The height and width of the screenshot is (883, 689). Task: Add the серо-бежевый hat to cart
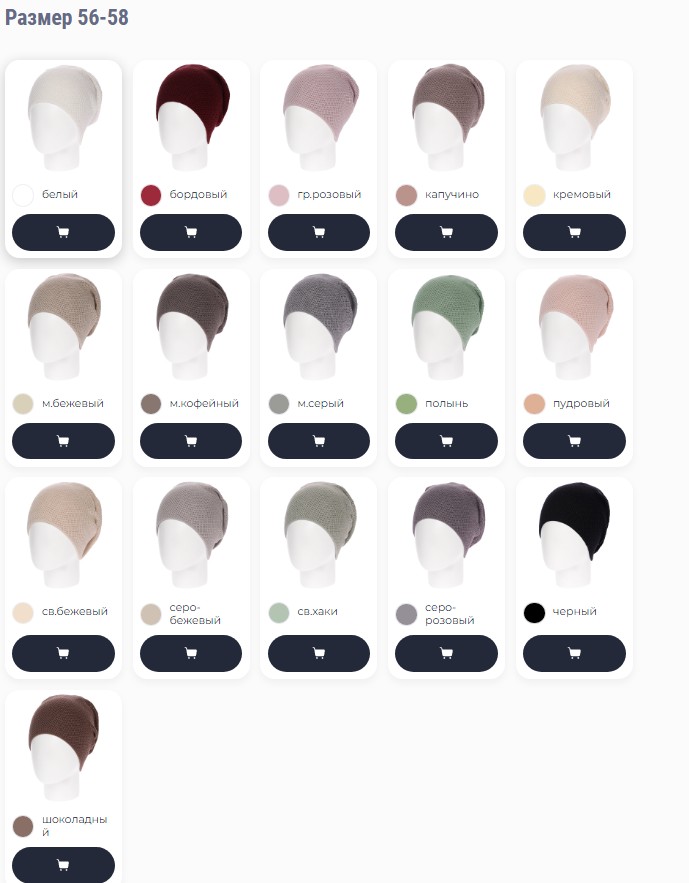[x=191, y=653]
